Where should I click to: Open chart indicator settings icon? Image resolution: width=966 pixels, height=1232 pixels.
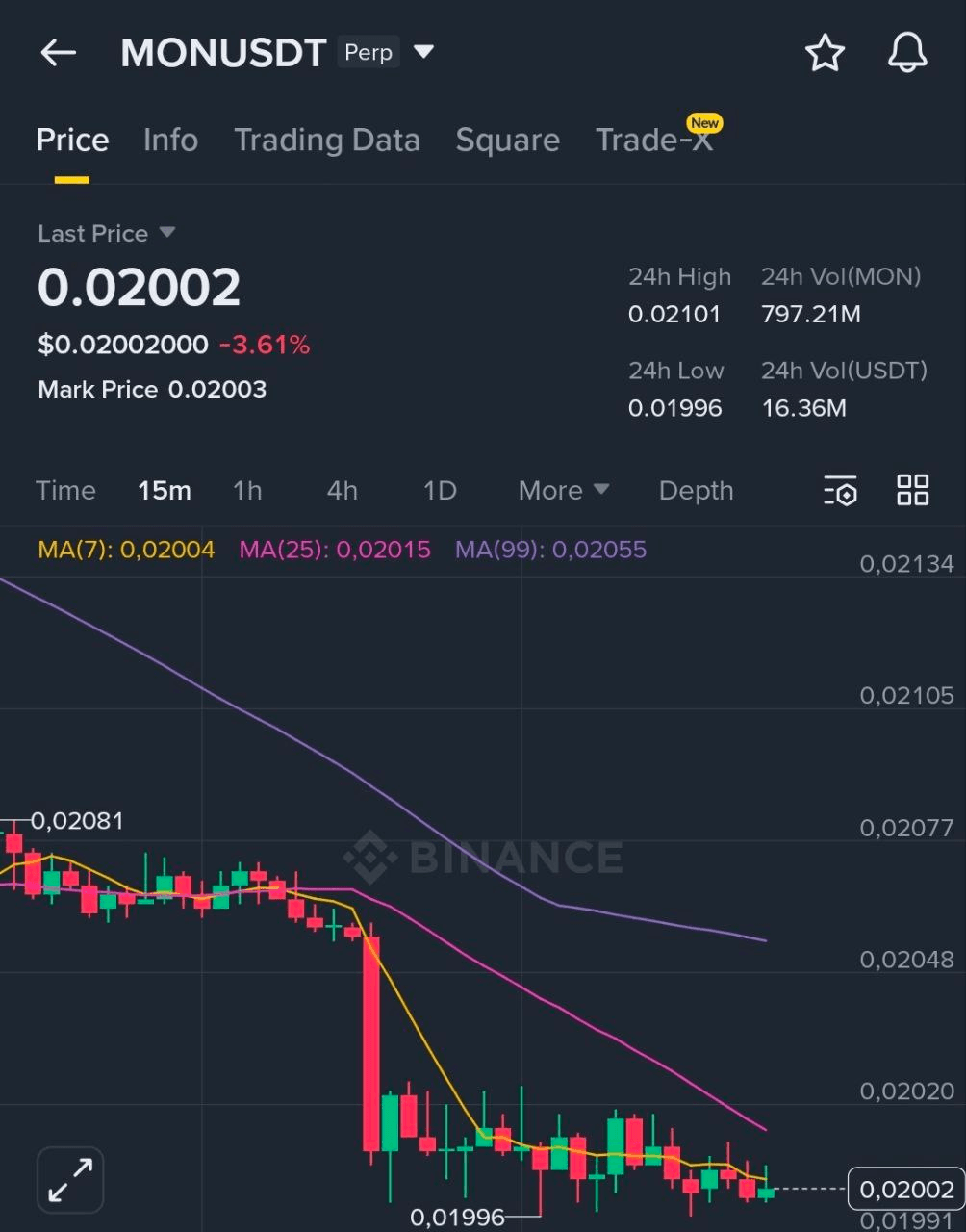tap(840, 491)
